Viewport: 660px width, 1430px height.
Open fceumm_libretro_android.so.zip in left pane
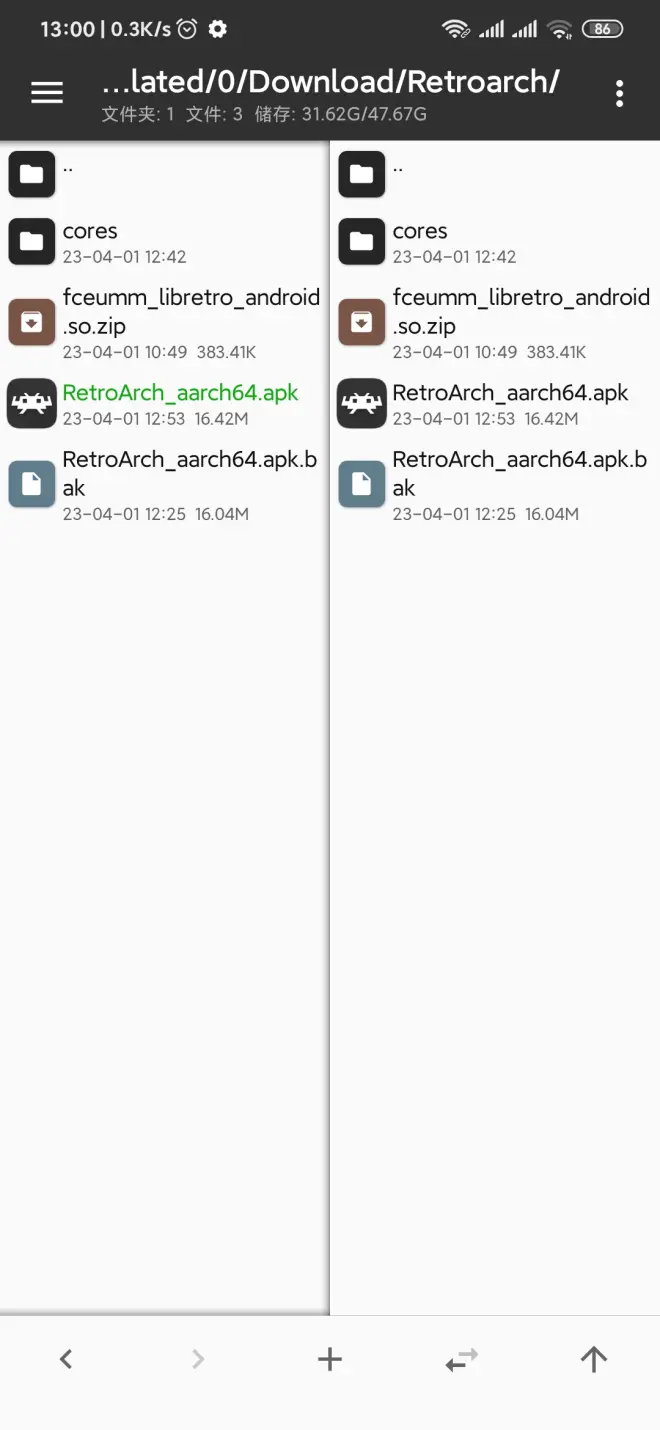point(165,323)
